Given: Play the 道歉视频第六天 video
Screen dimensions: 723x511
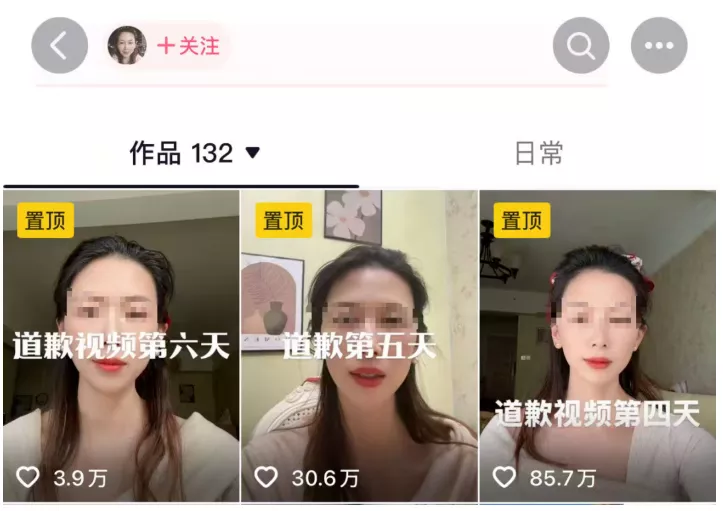Looking at the screenshot, I should pos(121,345).
